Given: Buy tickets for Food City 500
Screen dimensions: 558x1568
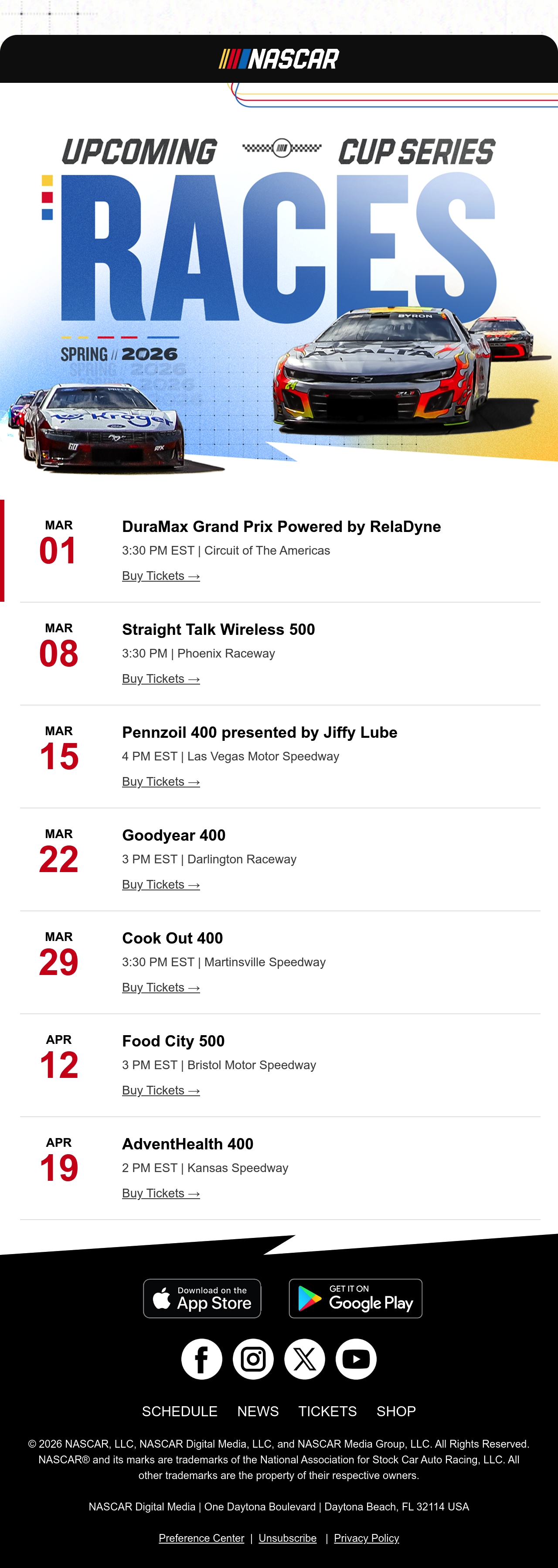Looking at the screenshot, I should (x=161, y=1090).
